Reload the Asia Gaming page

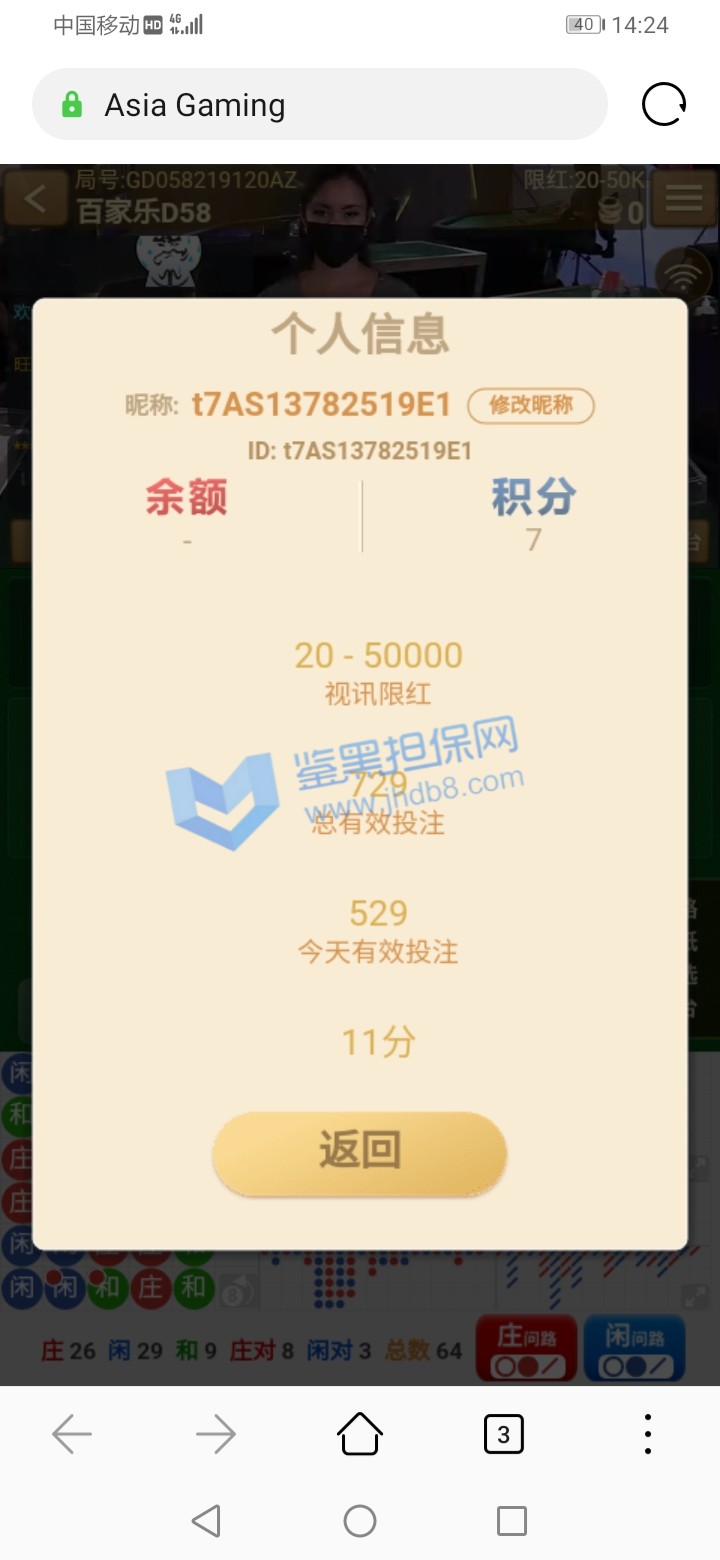coord(664,104)
